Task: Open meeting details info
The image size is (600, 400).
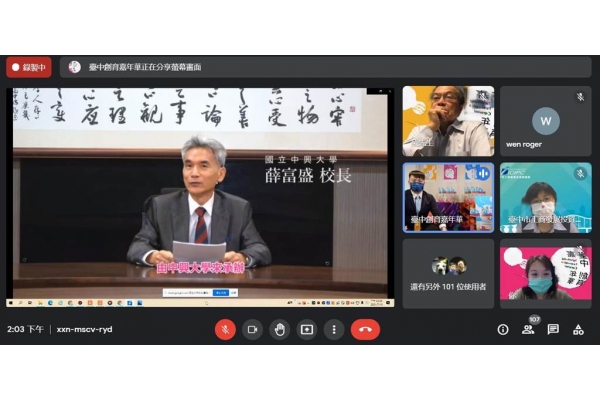Action: pos(503,329)
